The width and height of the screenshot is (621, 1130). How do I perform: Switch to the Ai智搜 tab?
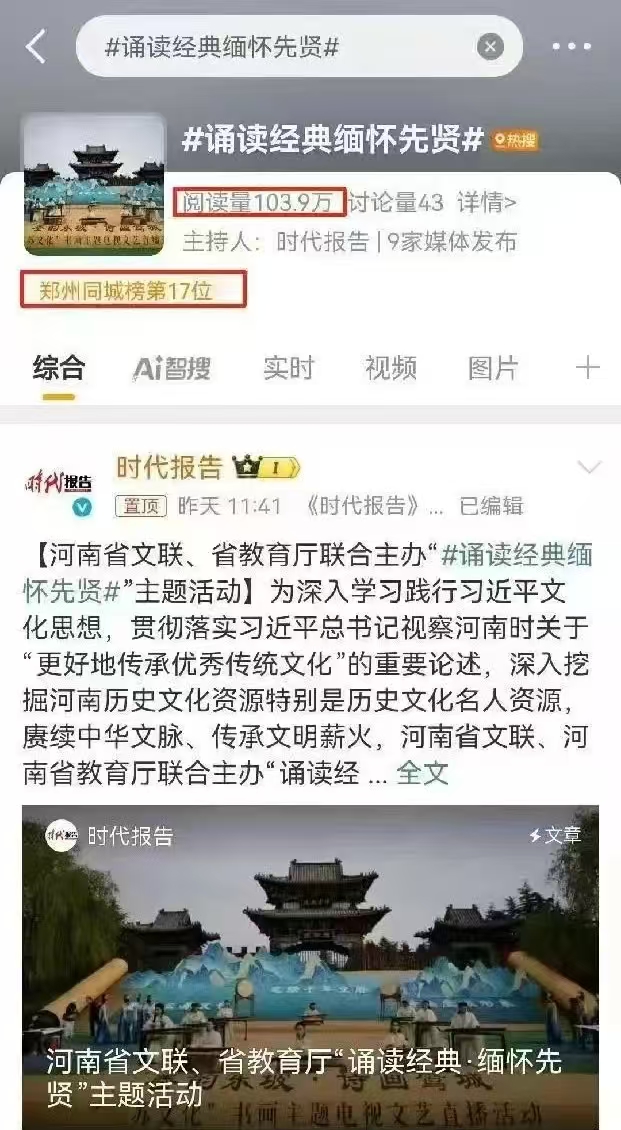coord(172,368)
